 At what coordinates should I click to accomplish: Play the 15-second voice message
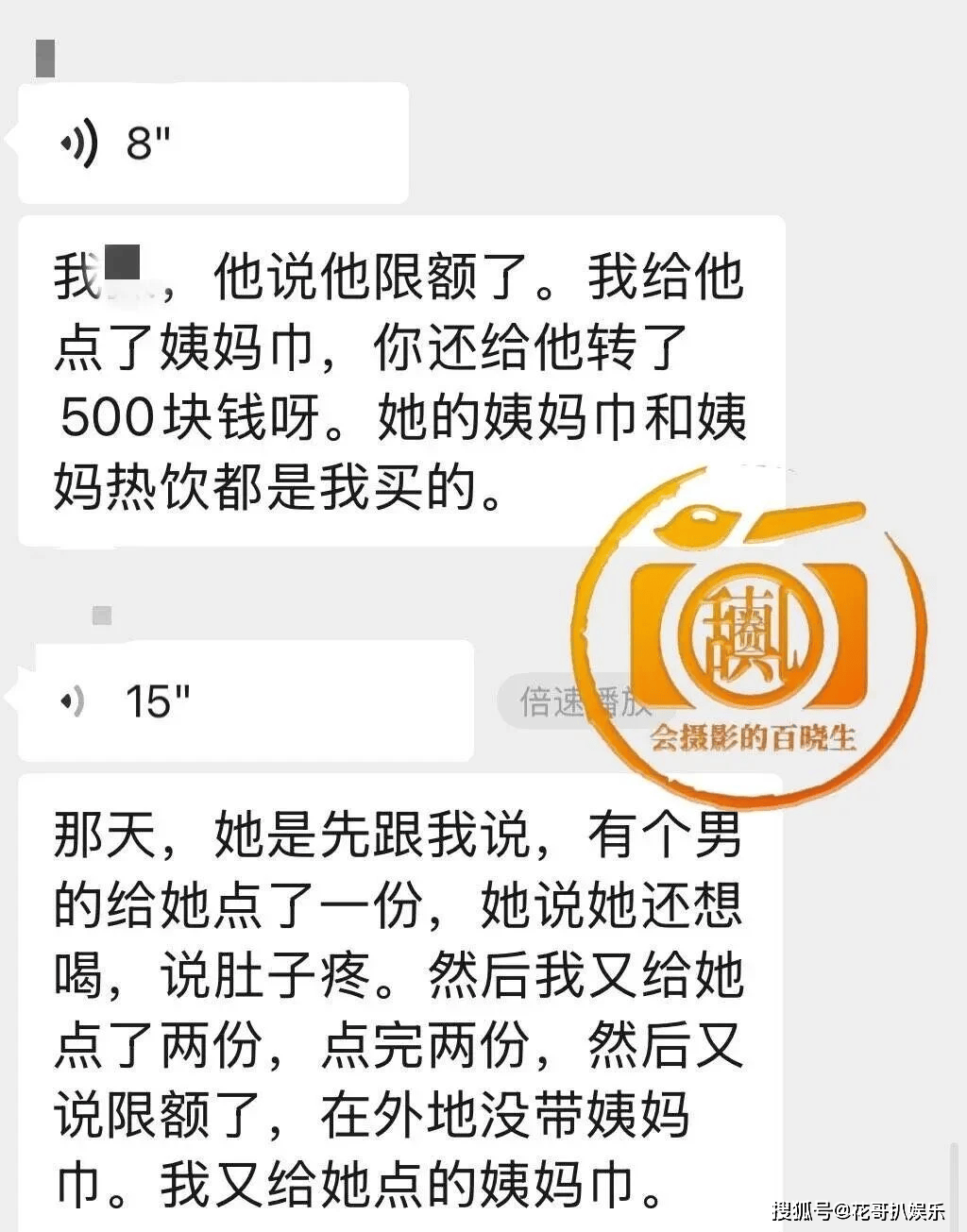(245, 701)
